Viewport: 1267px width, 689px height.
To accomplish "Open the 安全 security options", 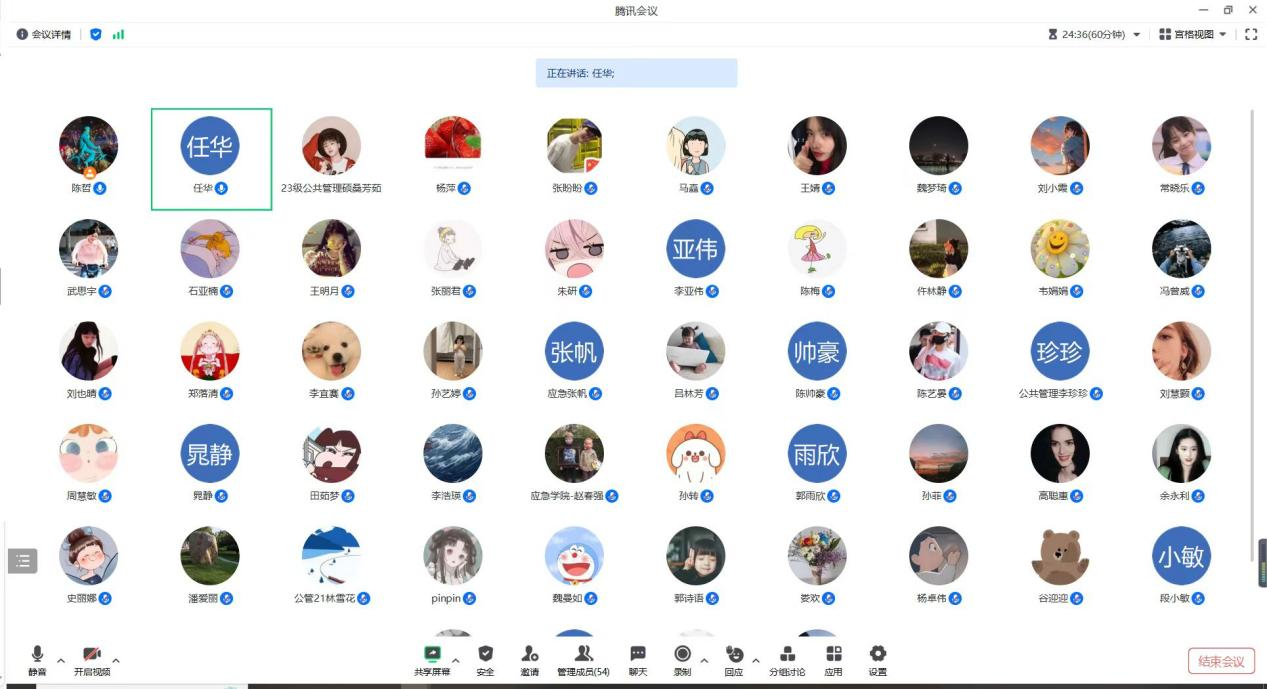I will (485, 660).
